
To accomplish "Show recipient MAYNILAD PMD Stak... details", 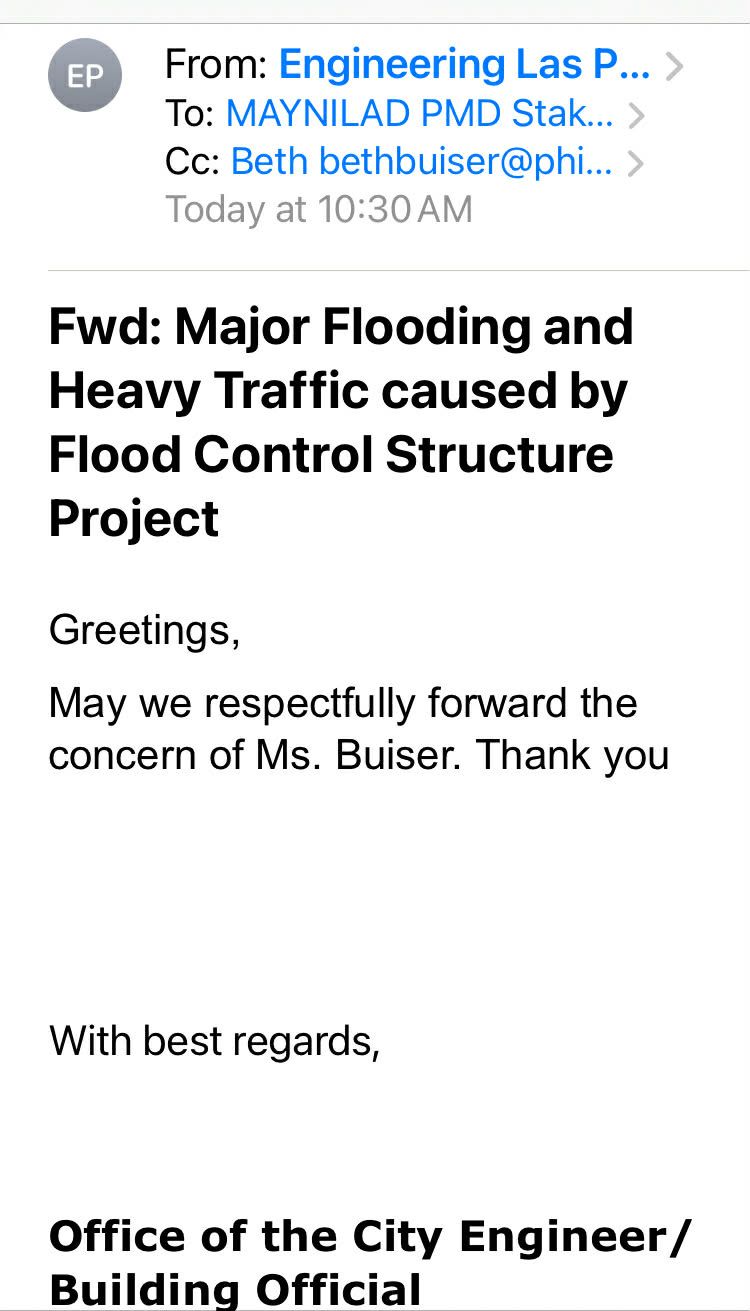I will (420, 114).
